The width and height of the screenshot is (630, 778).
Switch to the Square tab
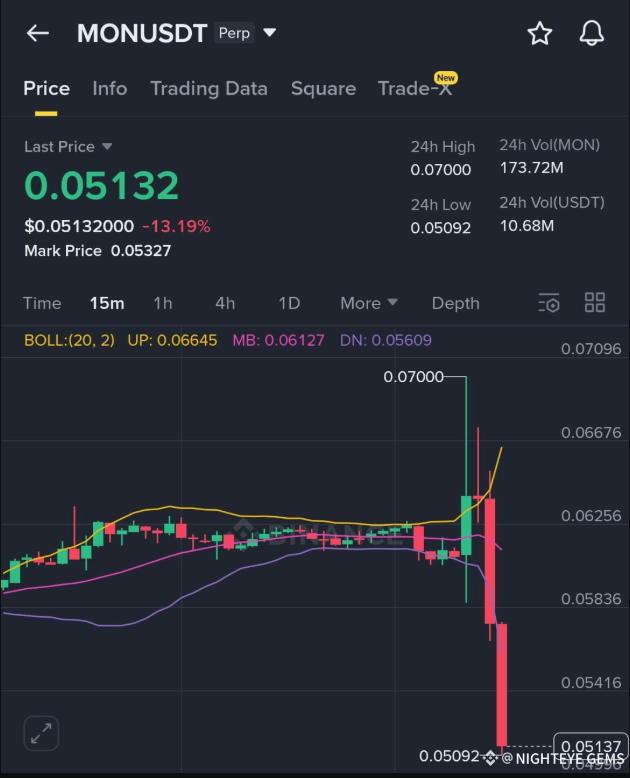[x=323, y=88]
